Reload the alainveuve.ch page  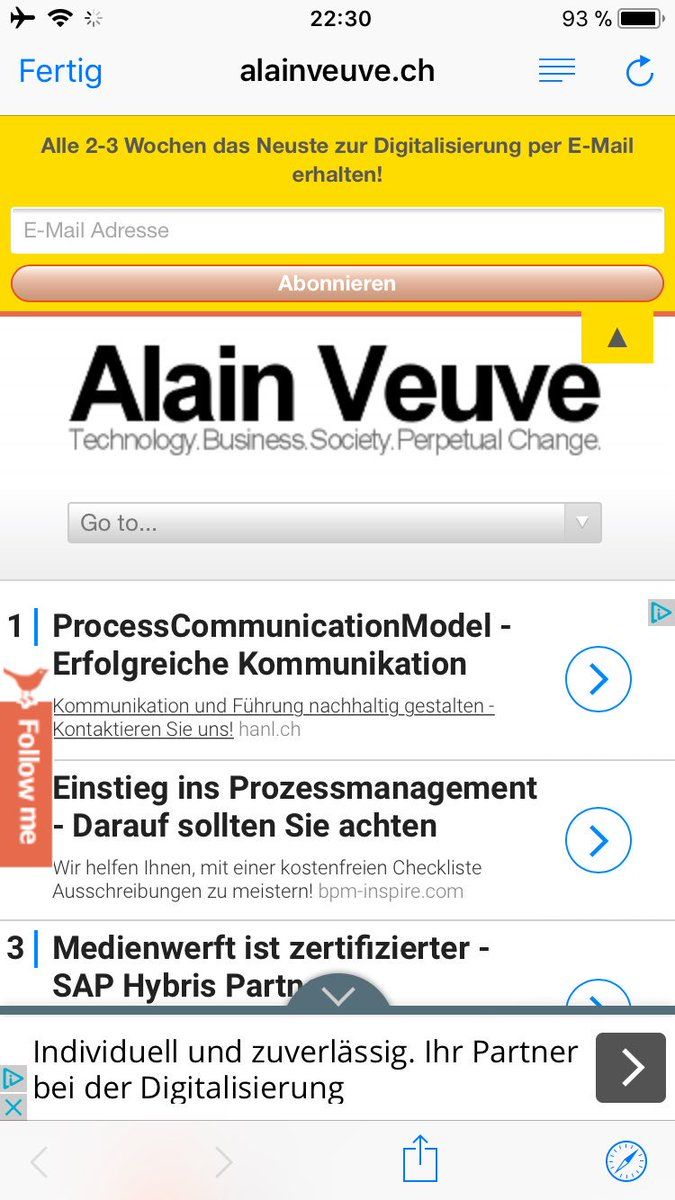639,72
